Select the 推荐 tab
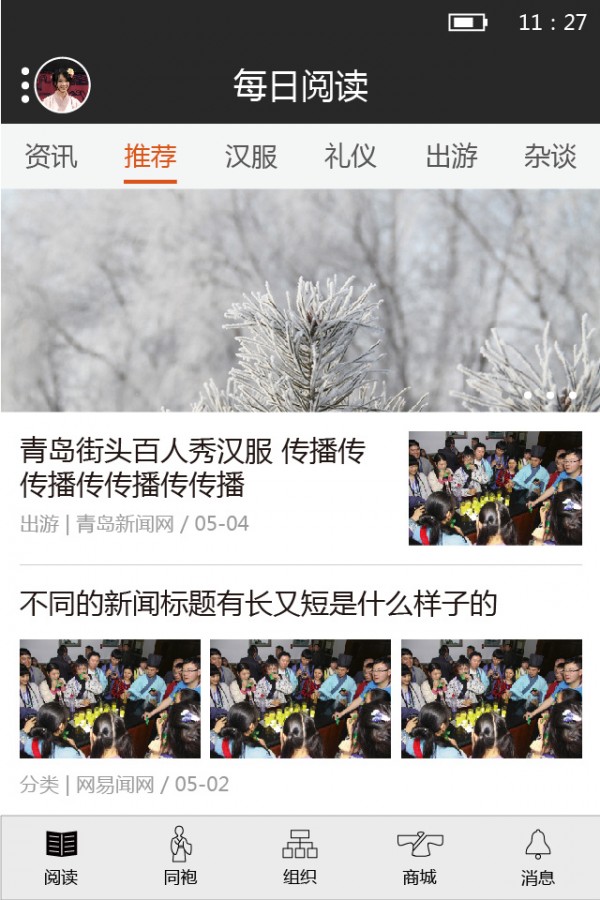Screen dimensions: 600x900 [150, 156]
